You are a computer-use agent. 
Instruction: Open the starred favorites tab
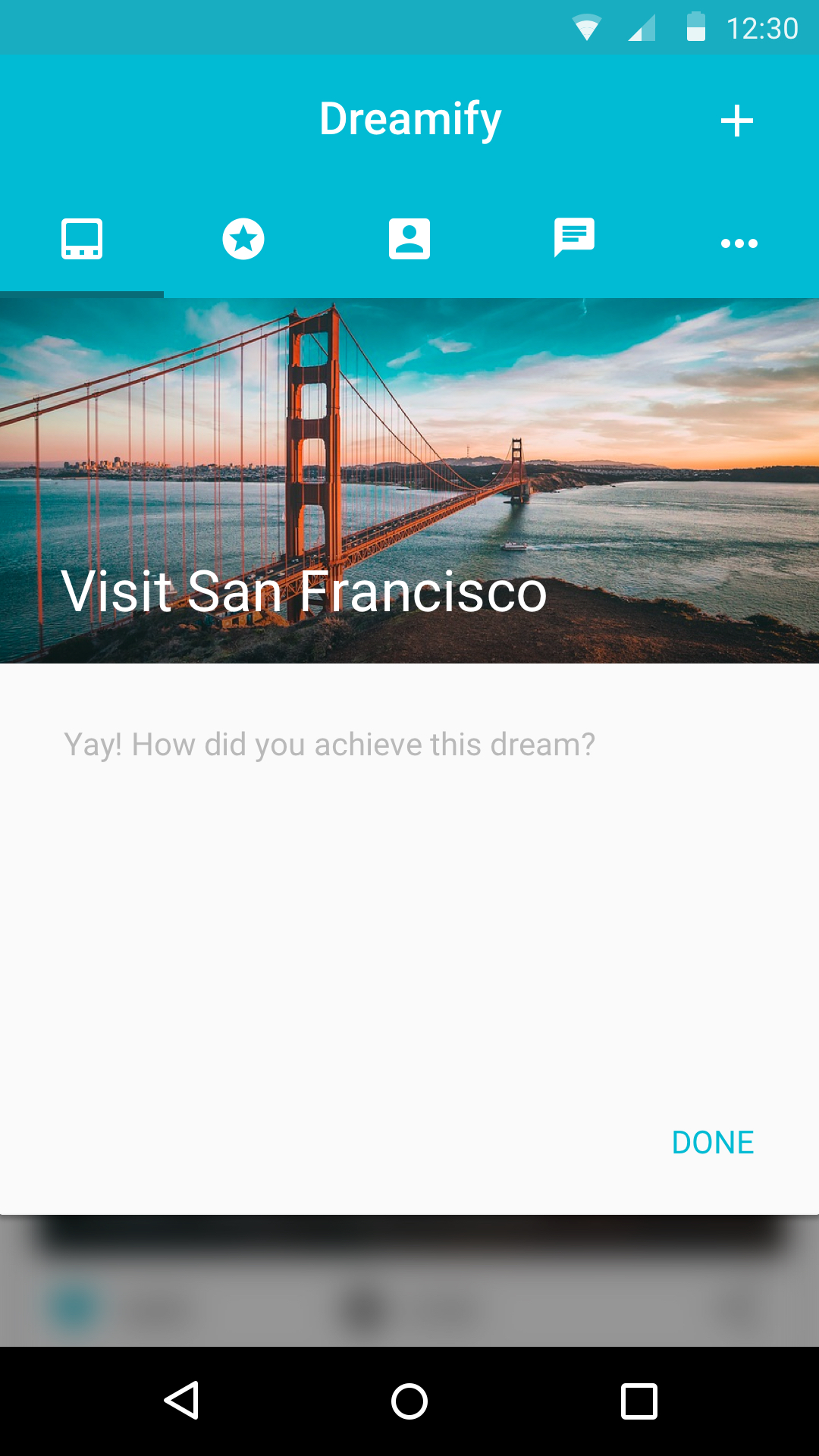tap(243, 240)
